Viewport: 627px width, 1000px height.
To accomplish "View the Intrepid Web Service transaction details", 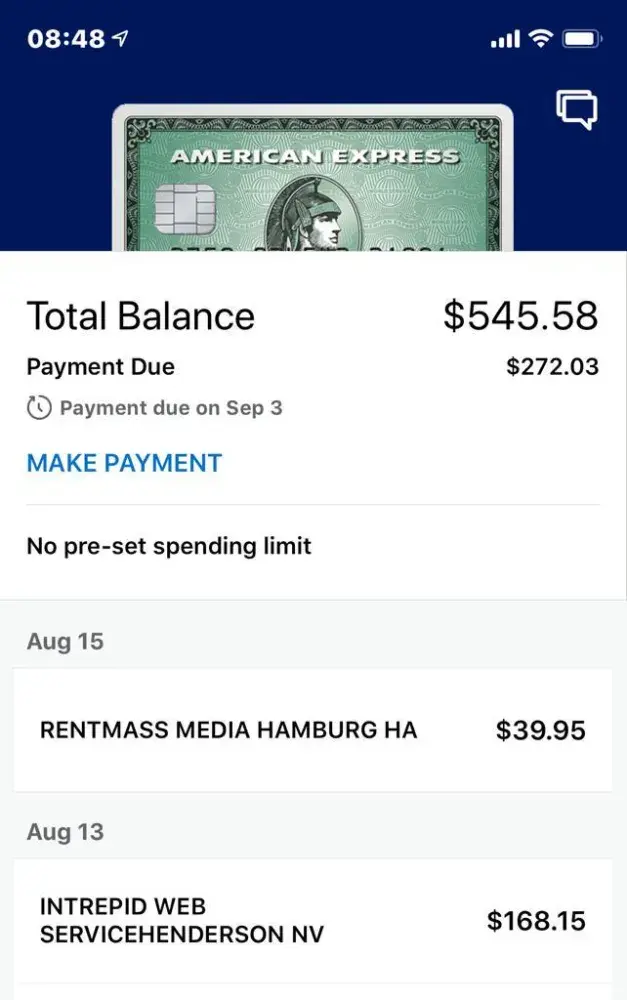I will pos(313,920).
